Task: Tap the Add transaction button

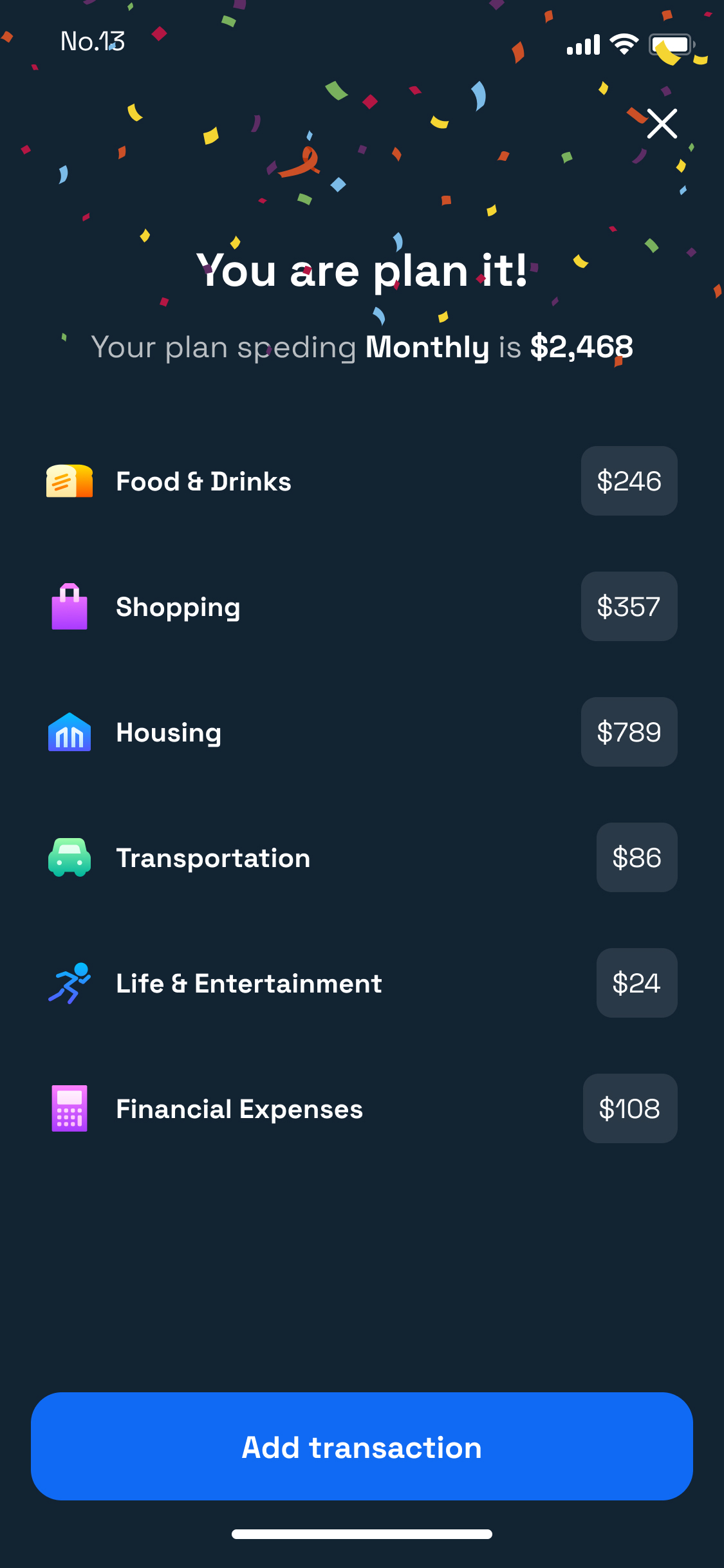Action: [362, 1446]
